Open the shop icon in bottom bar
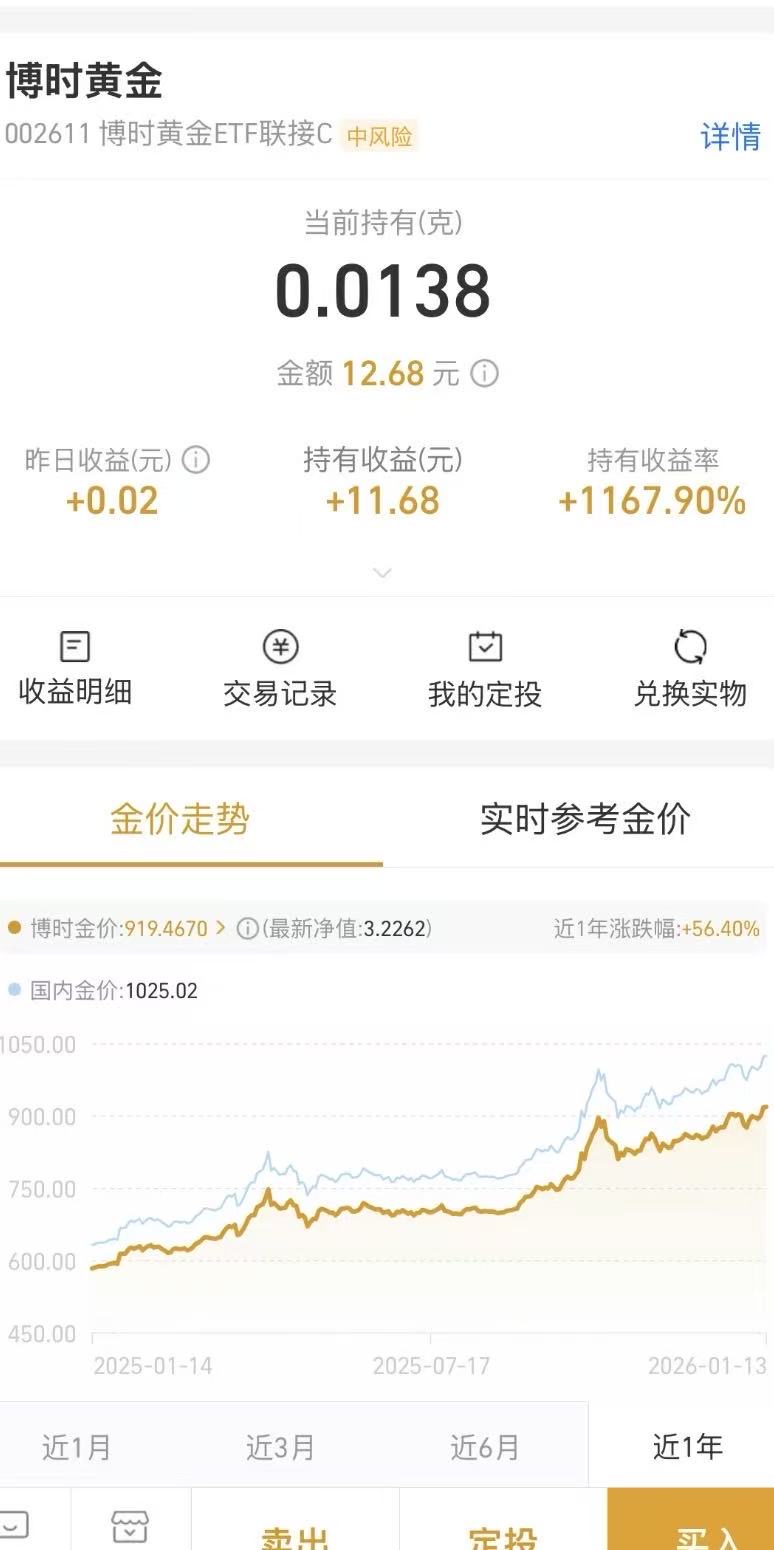This screenshot has height=1550, width=774. pos(130,1526)
